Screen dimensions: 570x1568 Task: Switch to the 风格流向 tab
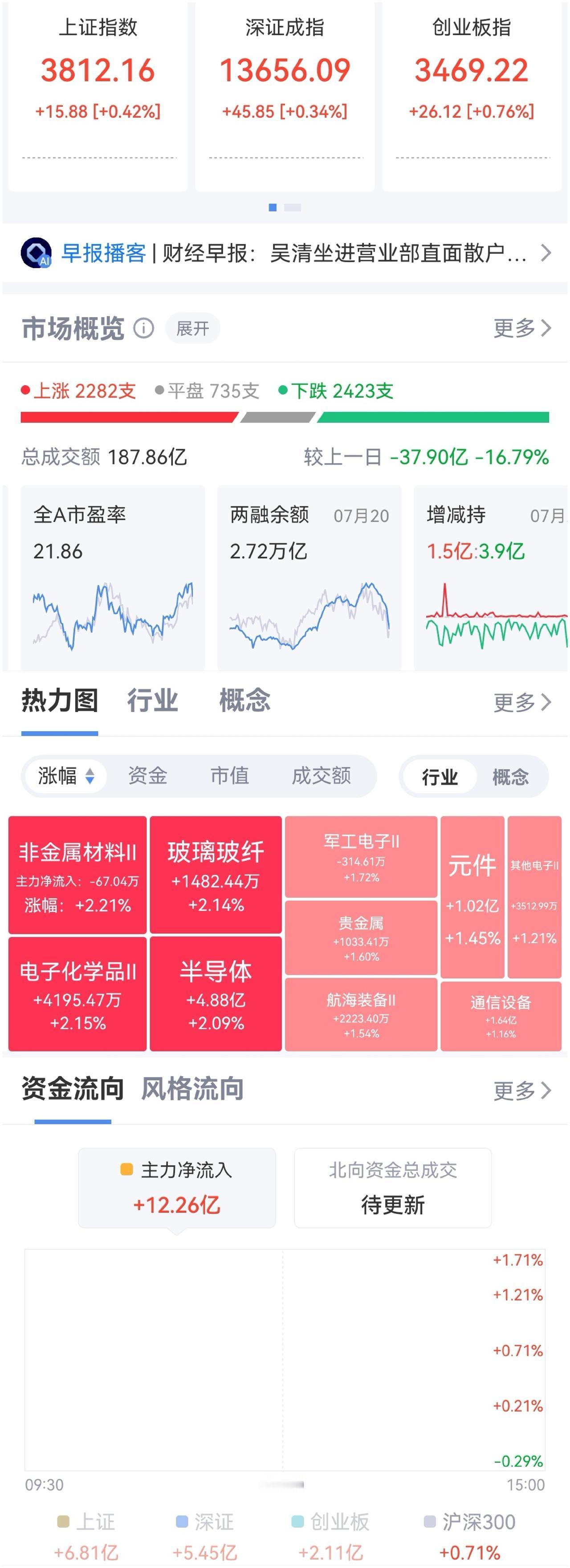[x=192, y=1089]
